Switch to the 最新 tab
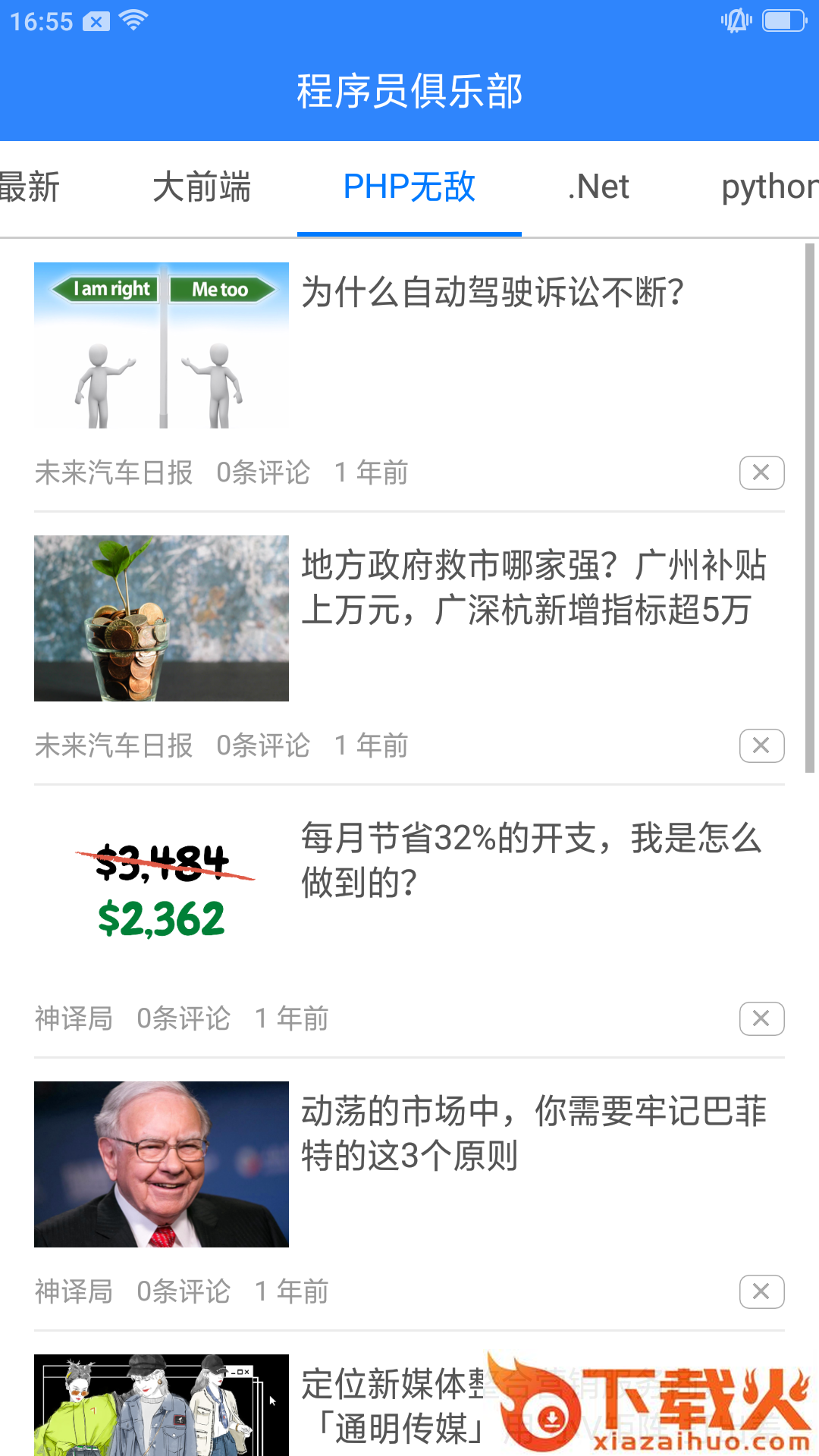 pyautogui.click(x=30, y=187)
